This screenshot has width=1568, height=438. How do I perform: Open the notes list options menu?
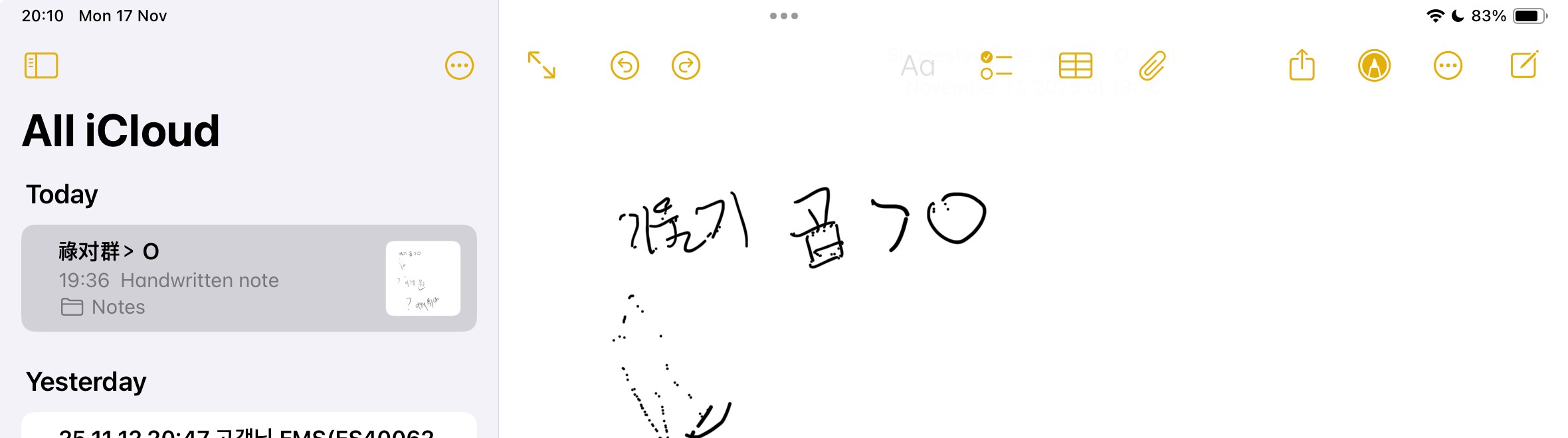tap(459, 66)
